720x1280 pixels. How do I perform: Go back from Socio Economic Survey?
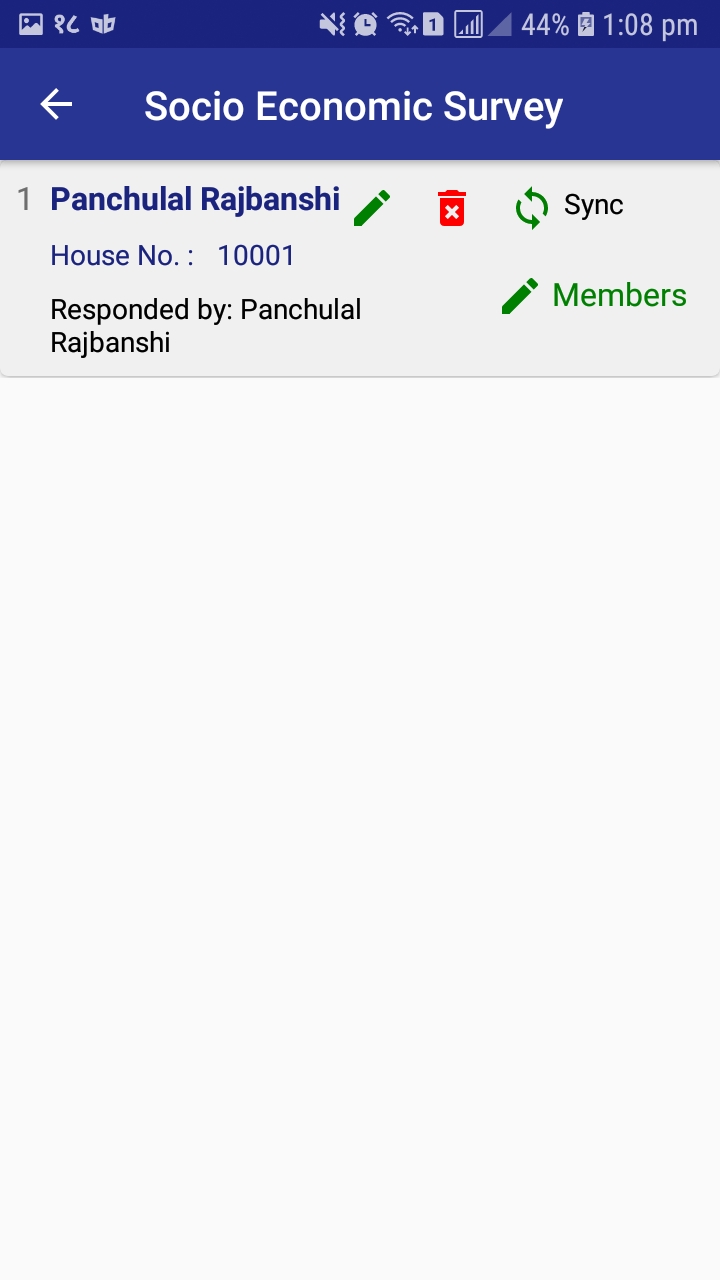tap(56, 105)
